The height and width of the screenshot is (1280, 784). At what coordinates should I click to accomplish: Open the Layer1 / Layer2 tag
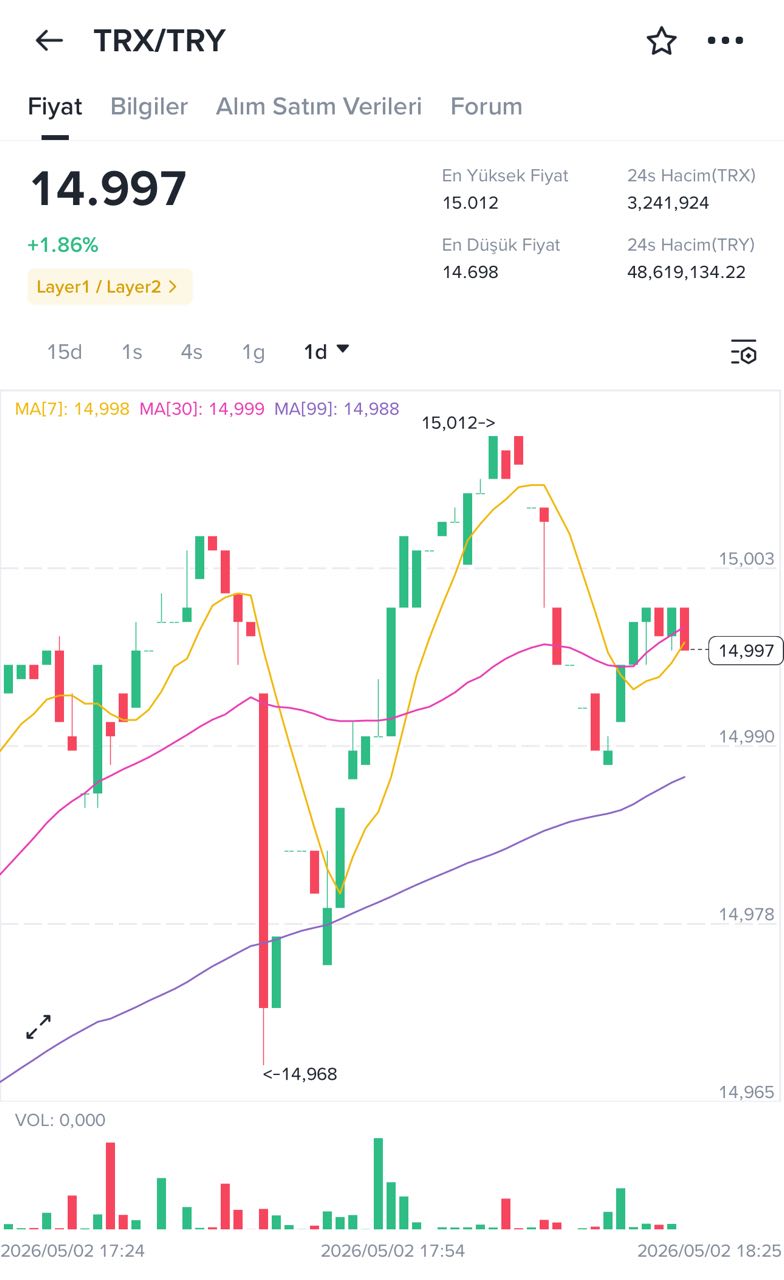coord(109,287)
